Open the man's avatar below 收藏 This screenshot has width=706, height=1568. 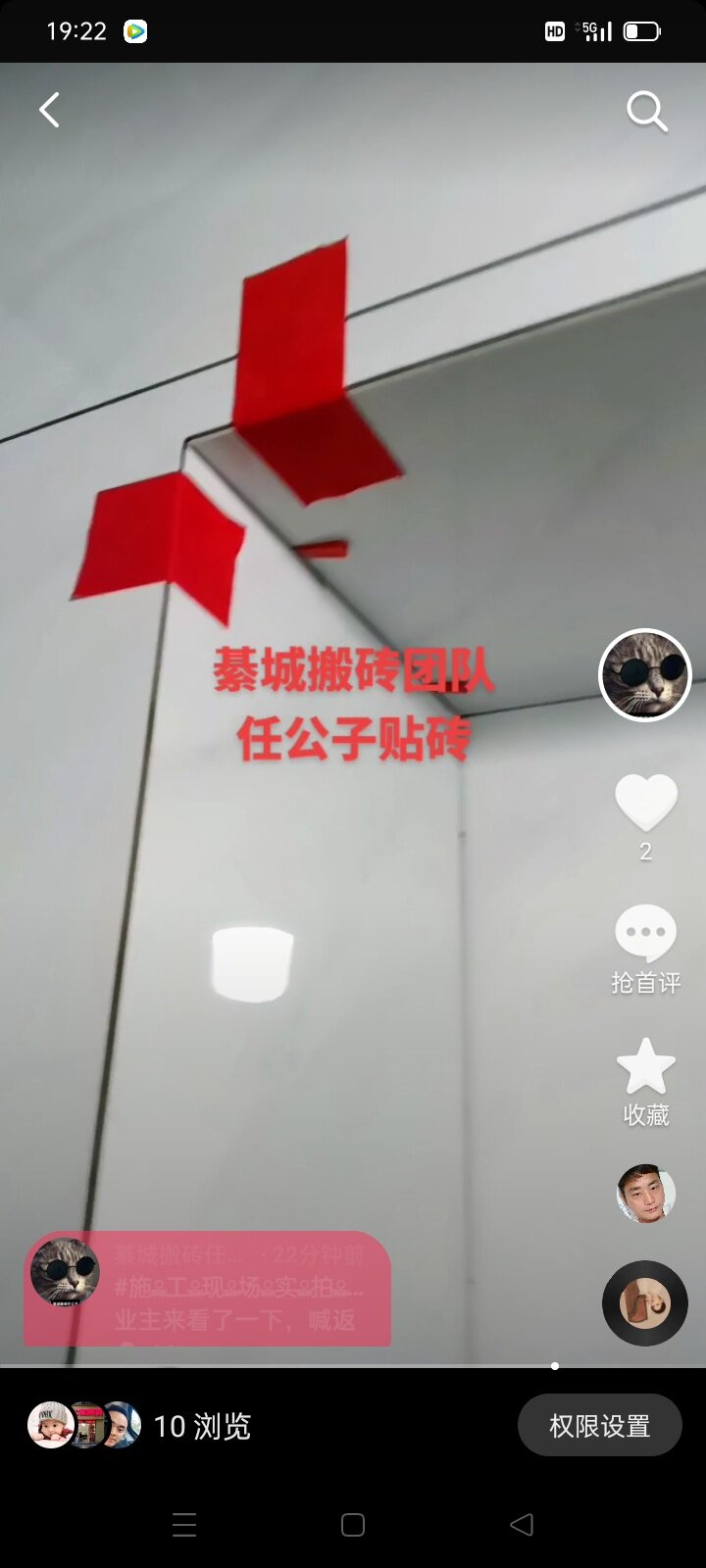(x=645, y=1193)
